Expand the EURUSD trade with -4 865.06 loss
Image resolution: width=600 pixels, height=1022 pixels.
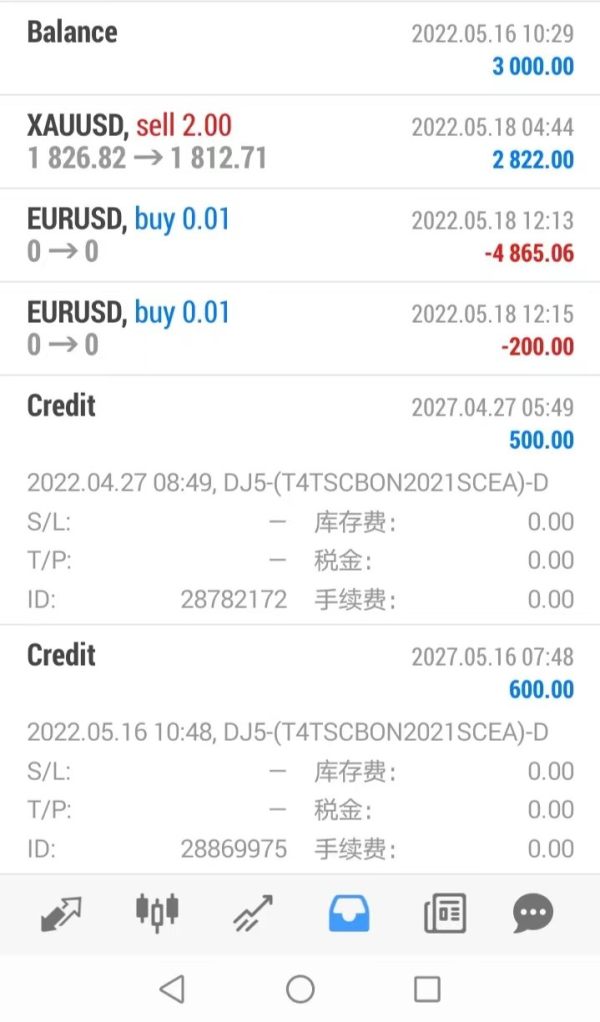300,236
